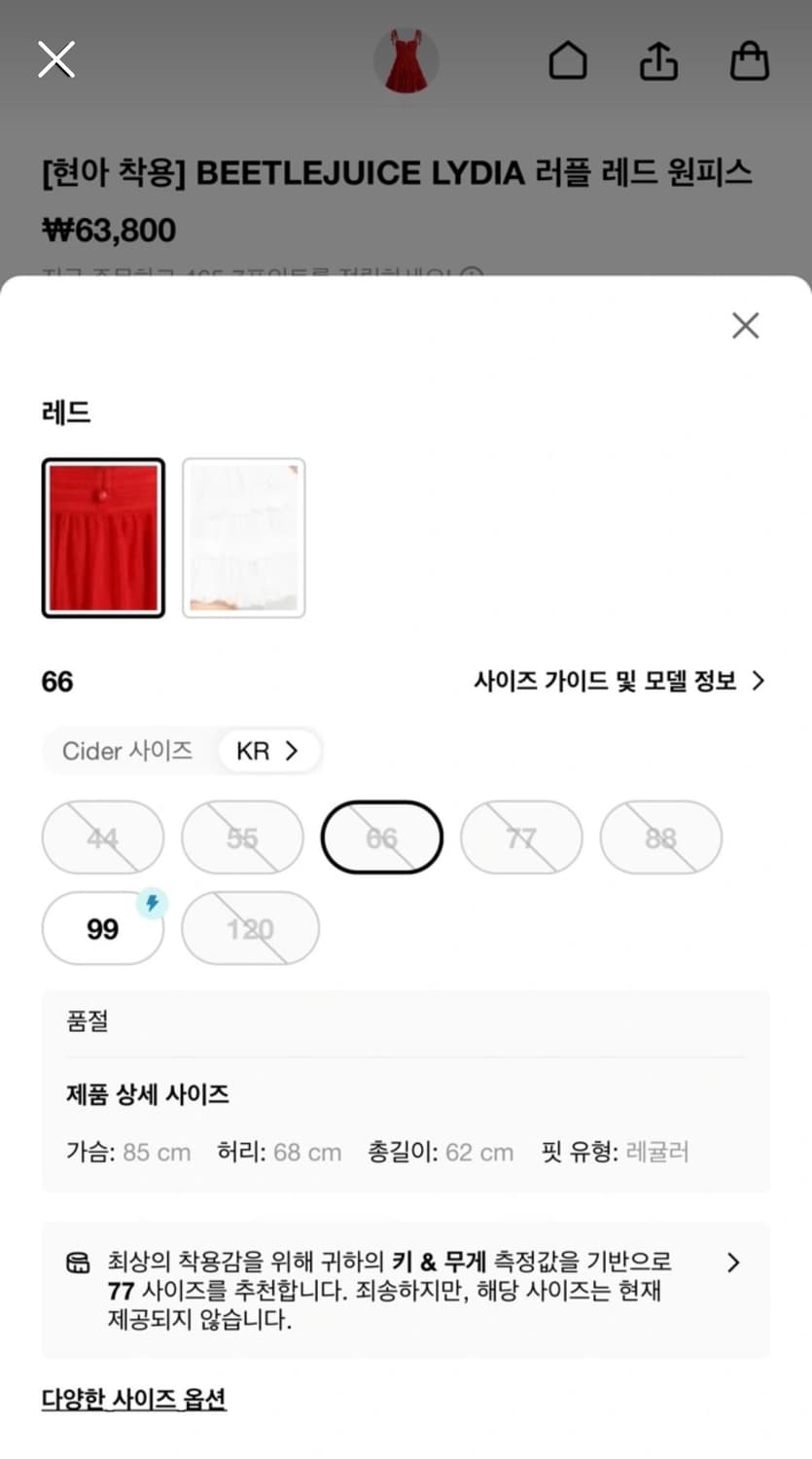This screenshot has width=812, height=1459.
Task: Select the white ruffle color thumbnail
Action: (243, 538)
